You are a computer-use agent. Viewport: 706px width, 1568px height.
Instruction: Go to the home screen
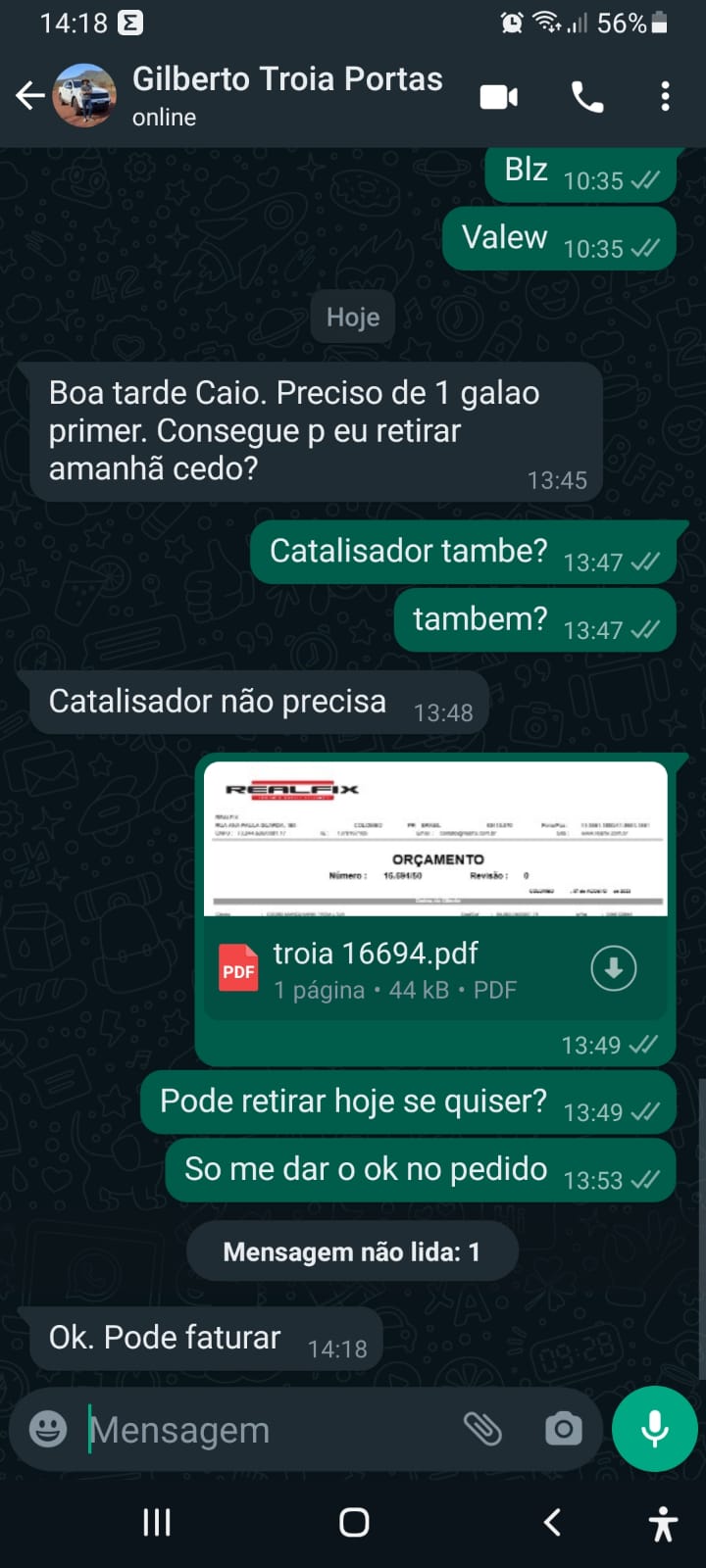[x=354, y=1522]
